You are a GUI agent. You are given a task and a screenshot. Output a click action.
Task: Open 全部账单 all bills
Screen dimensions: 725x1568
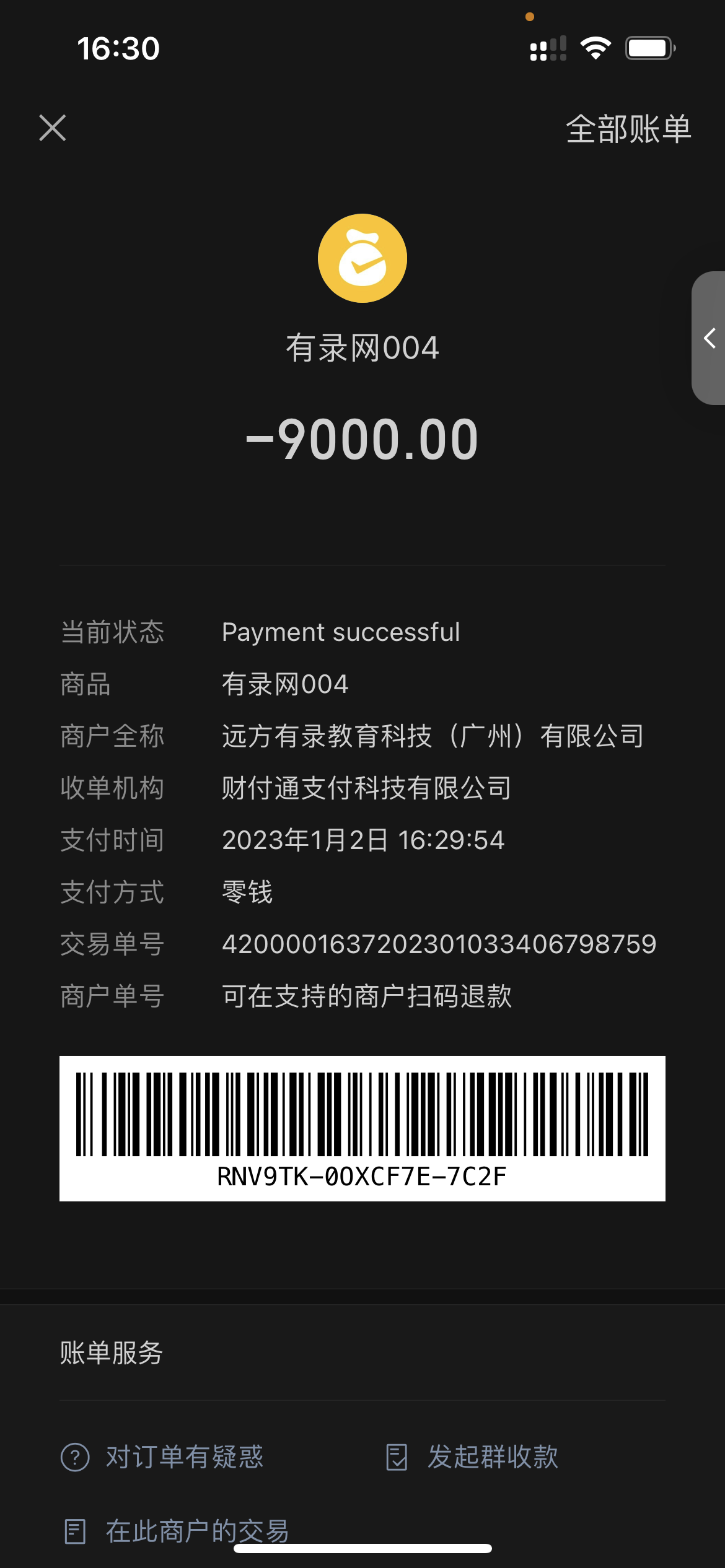[628, 129]
